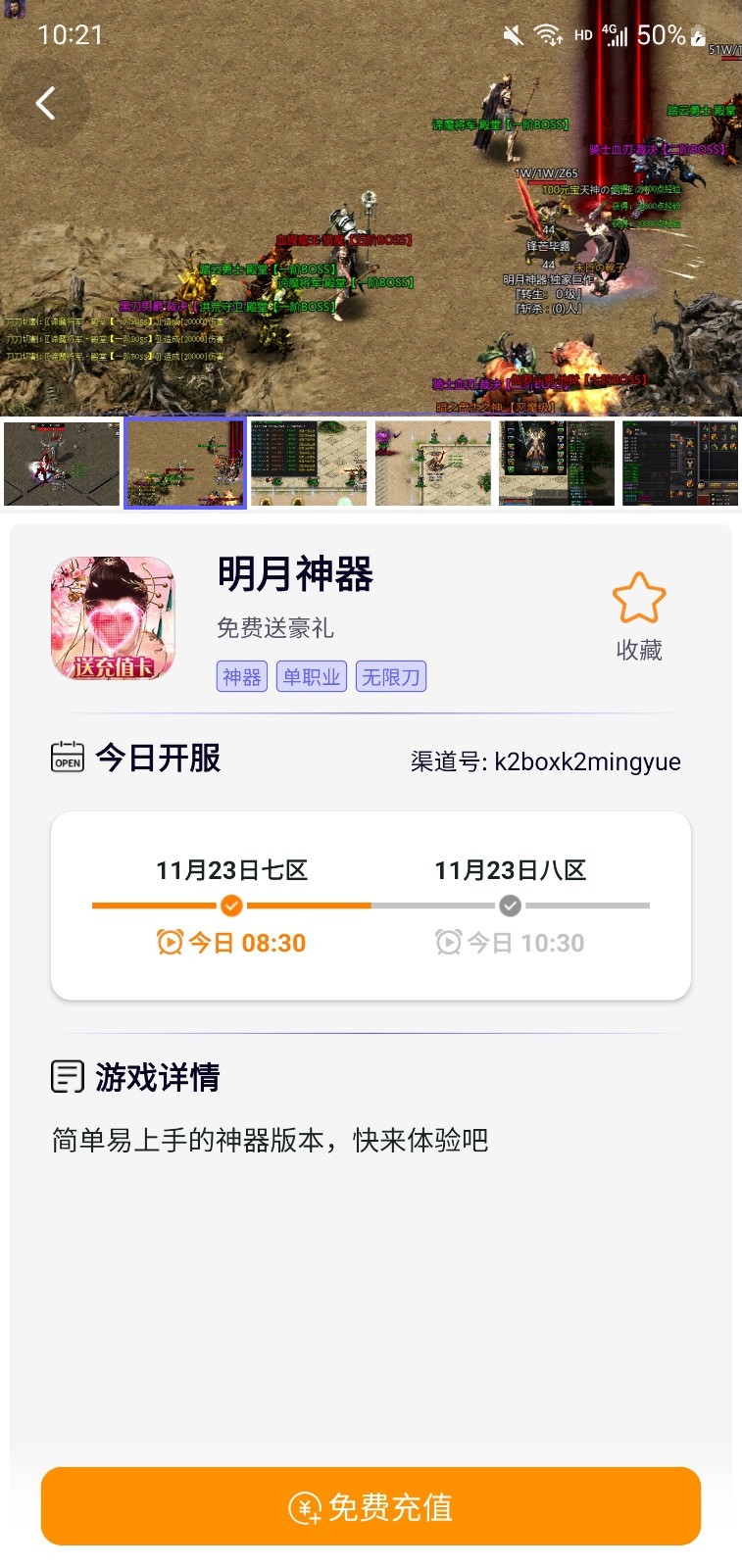Open the 明月神器 game app icon
Viewport: 742px width, 1568px height.
(112, 618)
